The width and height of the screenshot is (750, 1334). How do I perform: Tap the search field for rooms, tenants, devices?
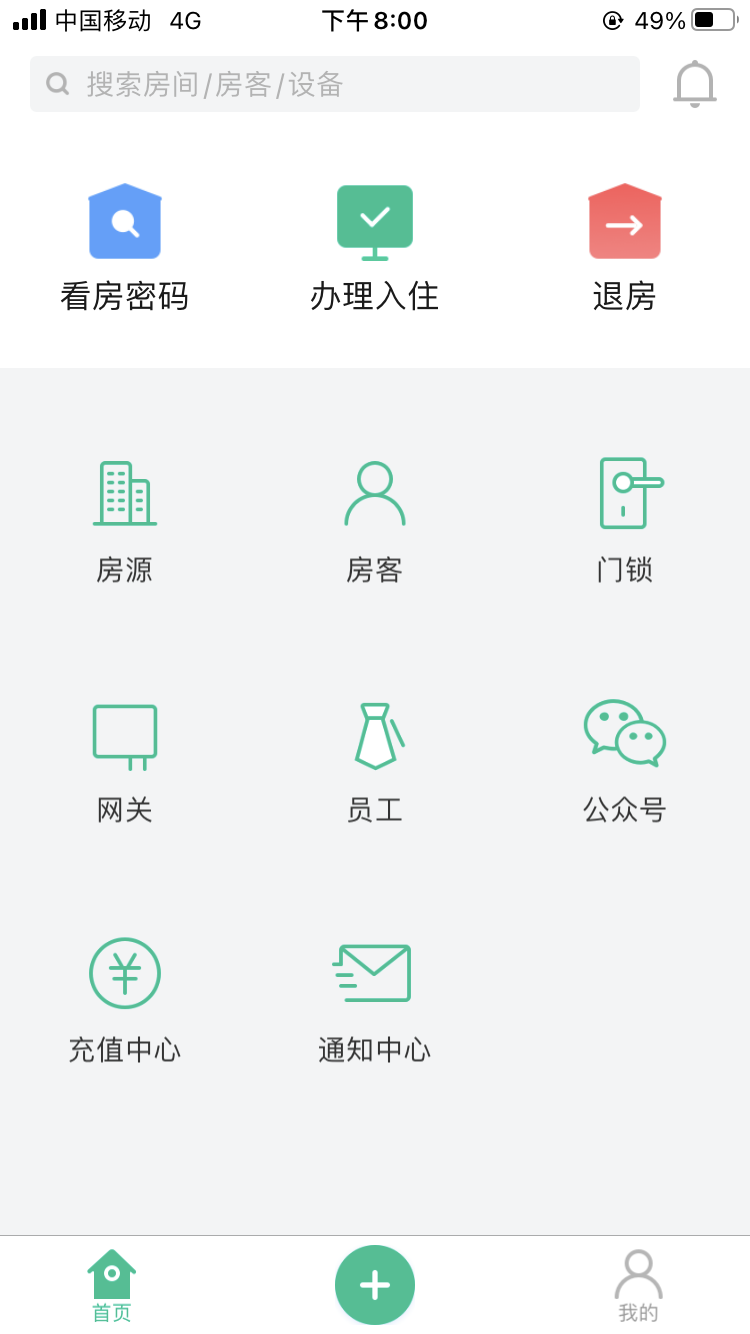pyautogui.click(x=334, y=84)
